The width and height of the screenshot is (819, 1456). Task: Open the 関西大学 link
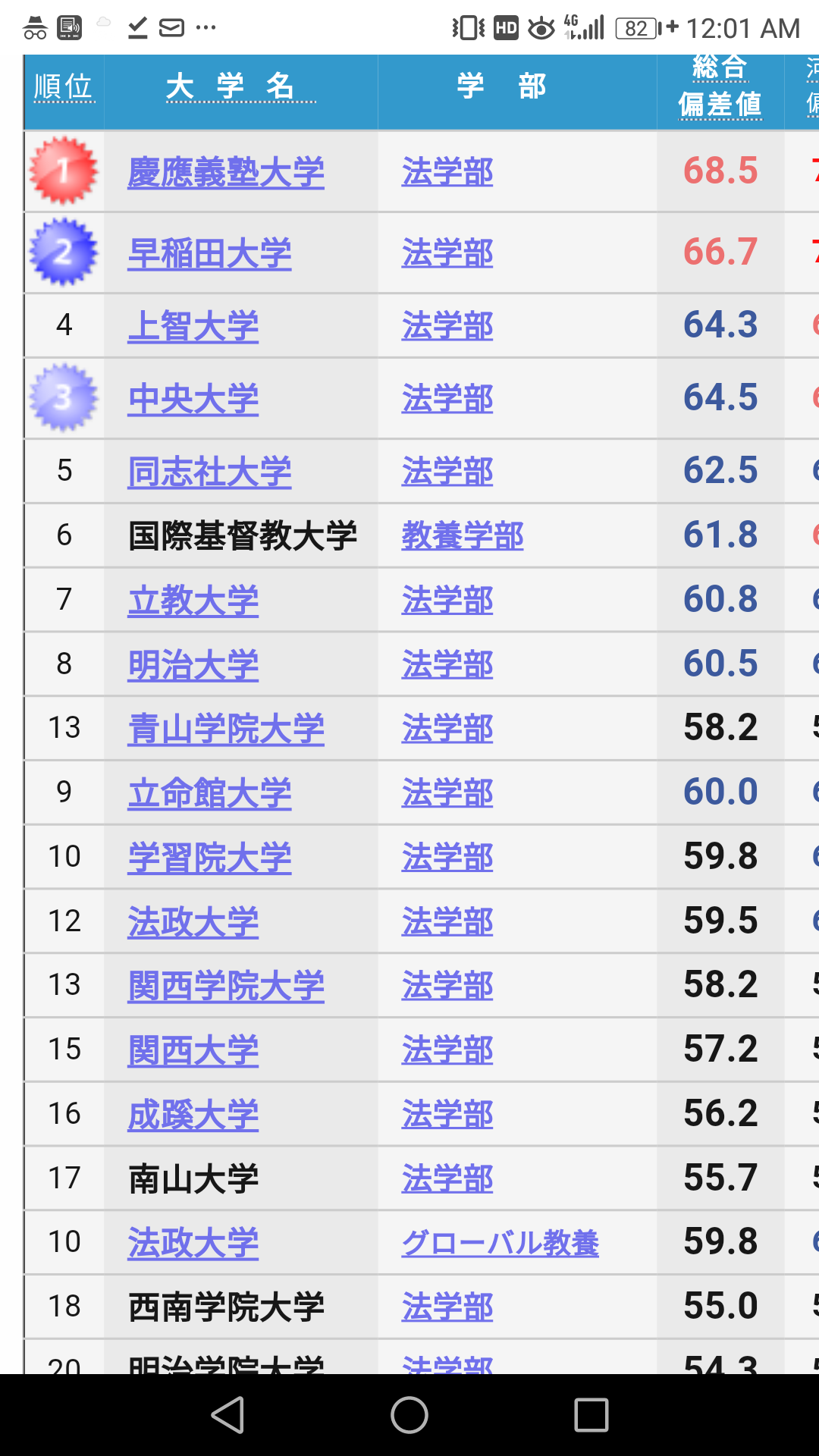[x=193, y=1050]
